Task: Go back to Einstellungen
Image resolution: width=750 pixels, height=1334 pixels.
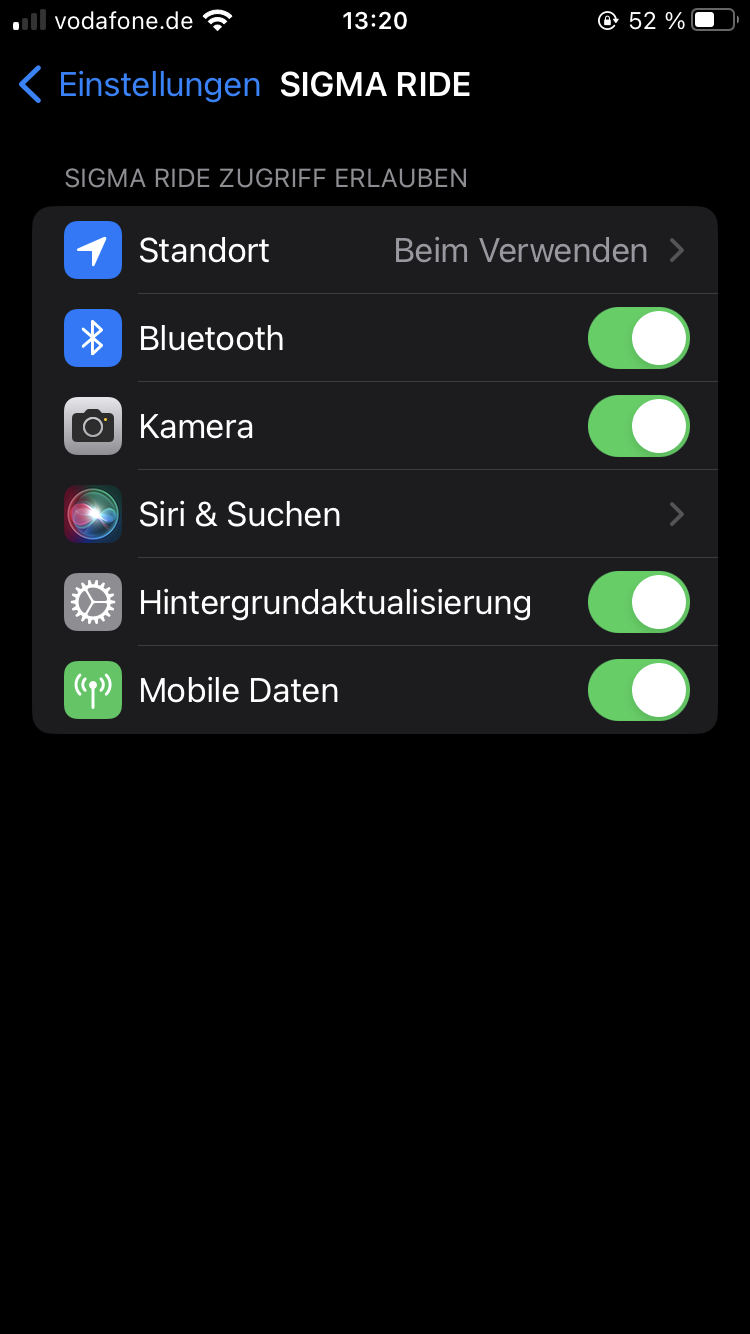Action: click(x=140, y=85)
